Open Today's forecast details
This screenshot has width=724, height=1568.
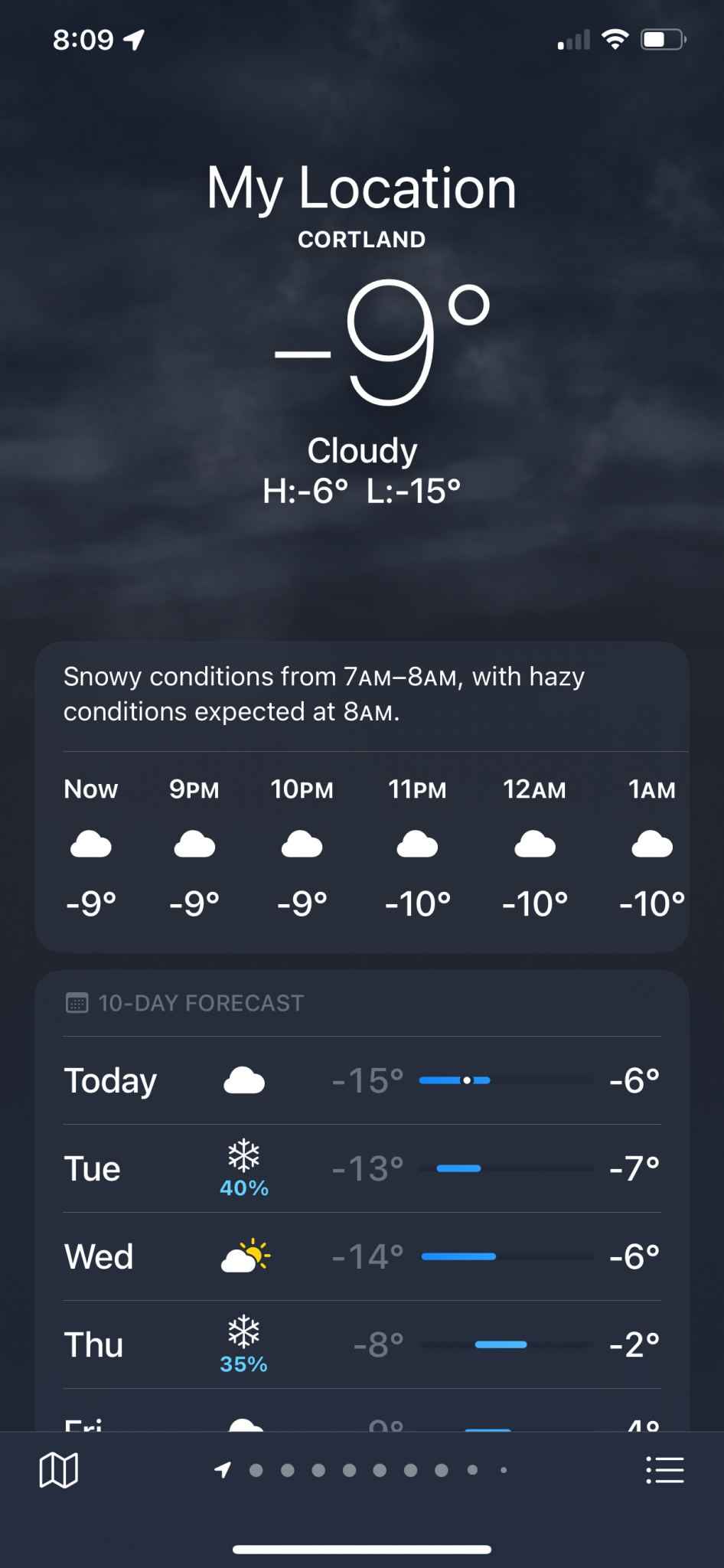[x=361, y=1080]
